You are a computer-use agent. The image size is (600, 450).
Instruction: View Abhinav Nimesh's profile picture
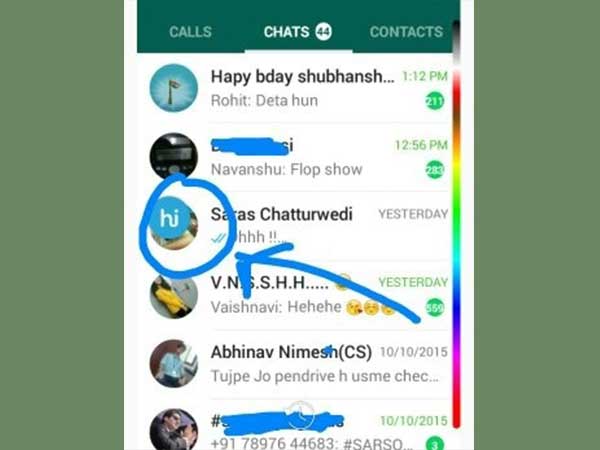[174, 364]
